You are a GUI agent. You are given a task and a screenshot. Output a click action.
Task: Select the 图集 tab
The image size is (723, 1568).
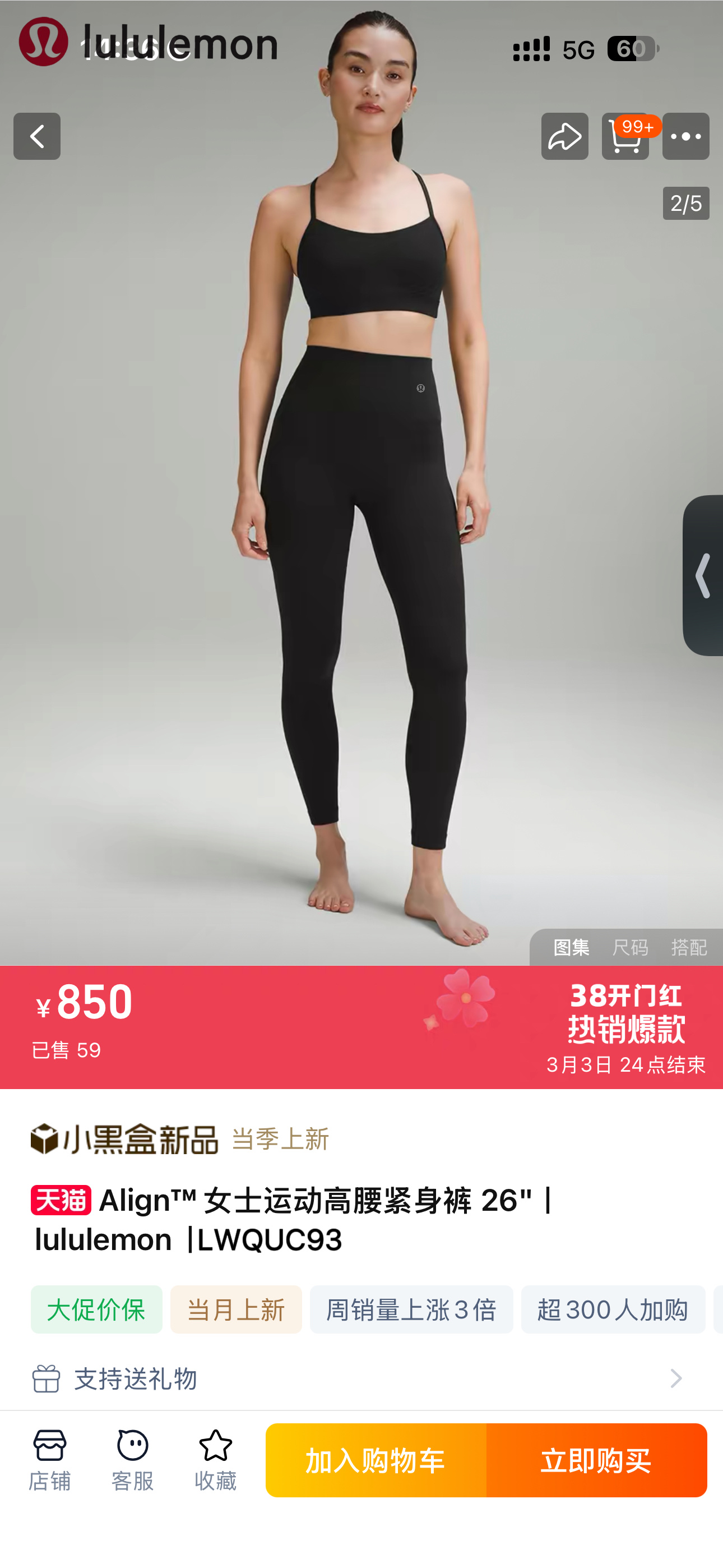pyautogui.click(x=571, y=947)
